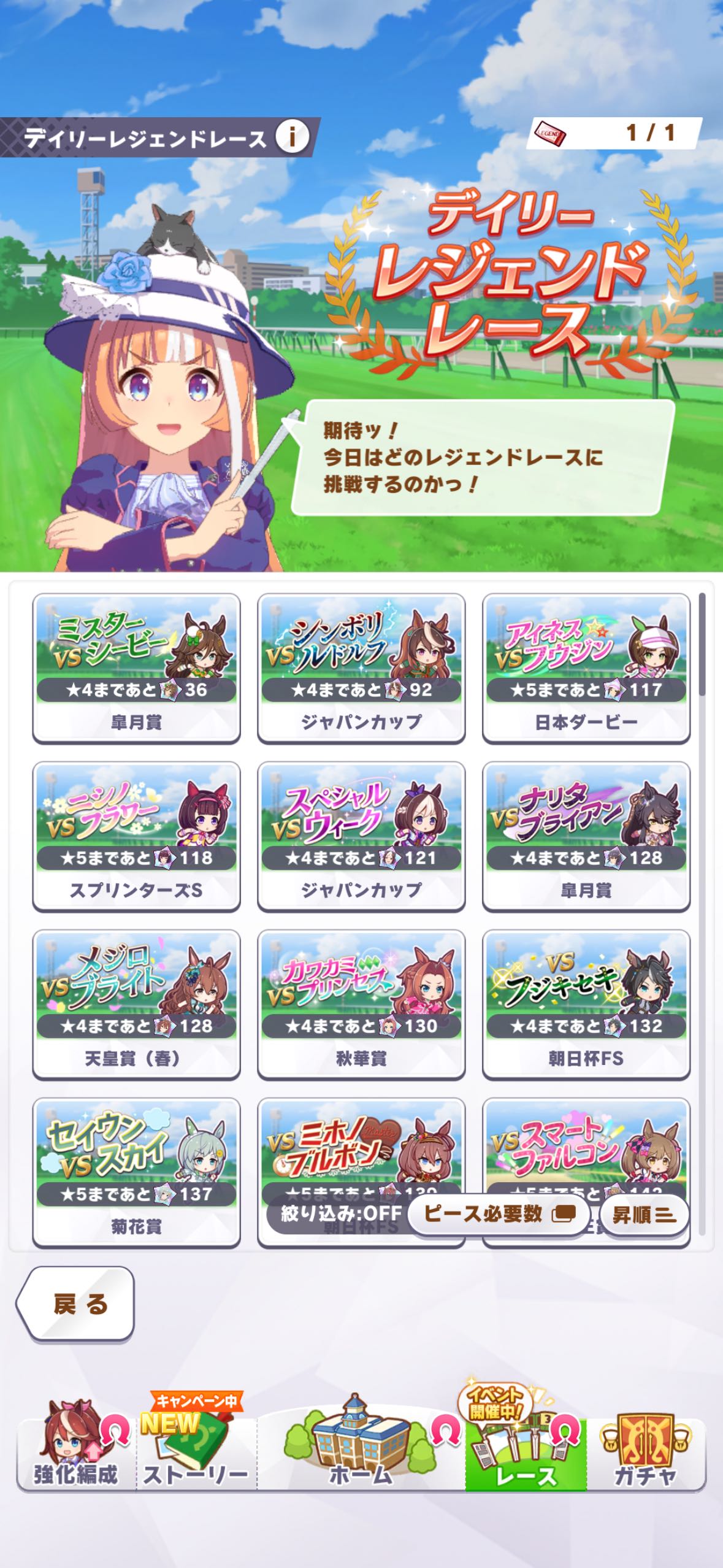The image size is (723, 1568).
Task: Return to the ホーム tab
Action: [x=361, y=1454]
